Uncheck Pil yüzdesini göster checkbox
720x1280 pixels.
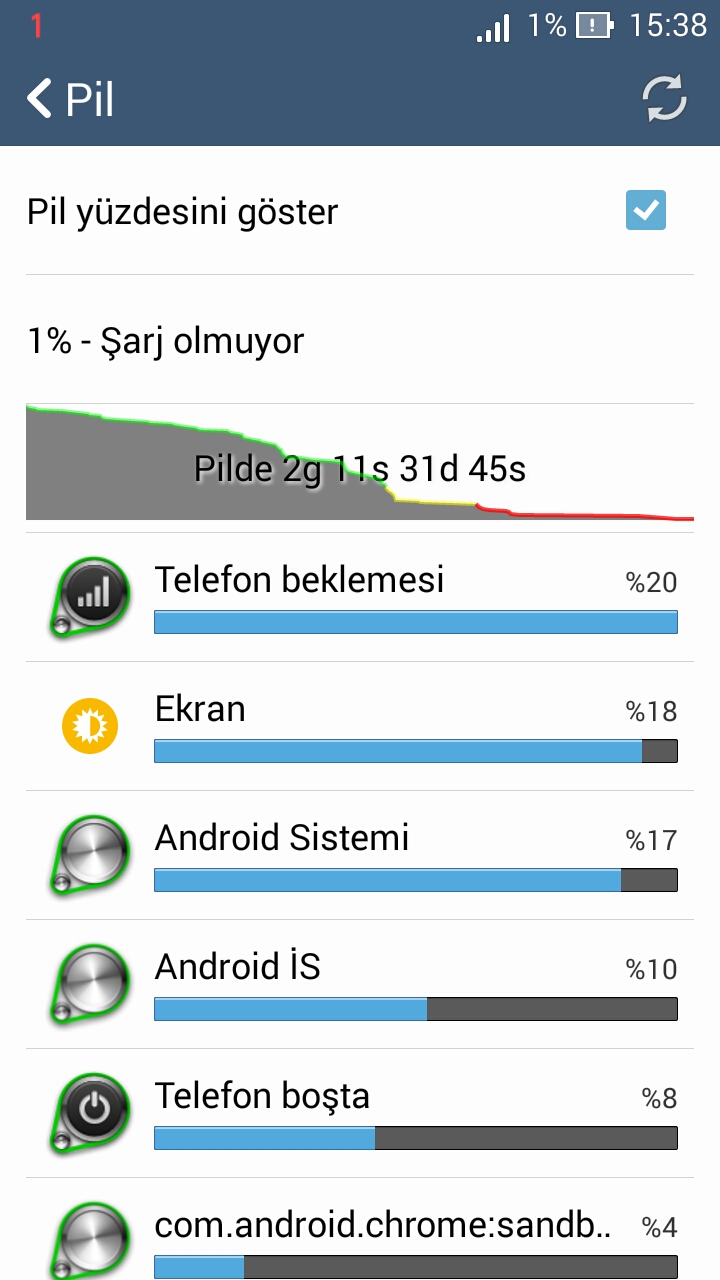(x=645, y=211)
